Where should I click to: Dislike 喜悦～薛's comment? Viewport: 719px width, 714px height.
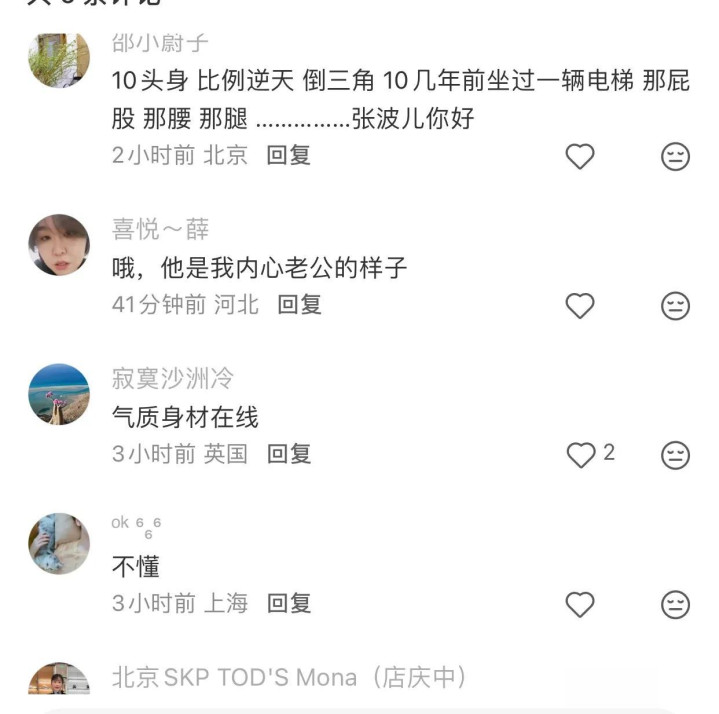pos(676,305)
